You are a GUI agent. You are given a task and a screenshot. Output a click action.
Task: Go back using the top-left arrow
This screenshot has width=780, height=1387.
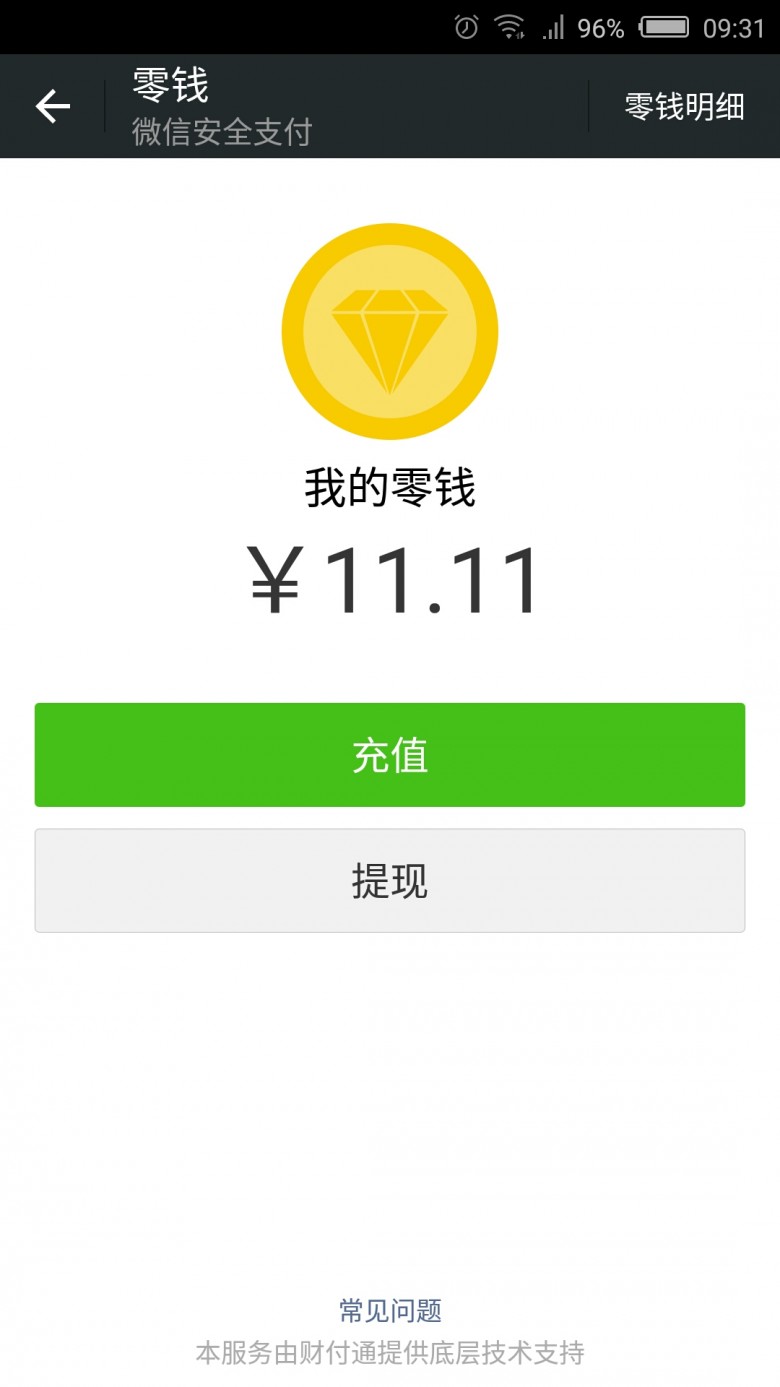(x=52, y=106)
